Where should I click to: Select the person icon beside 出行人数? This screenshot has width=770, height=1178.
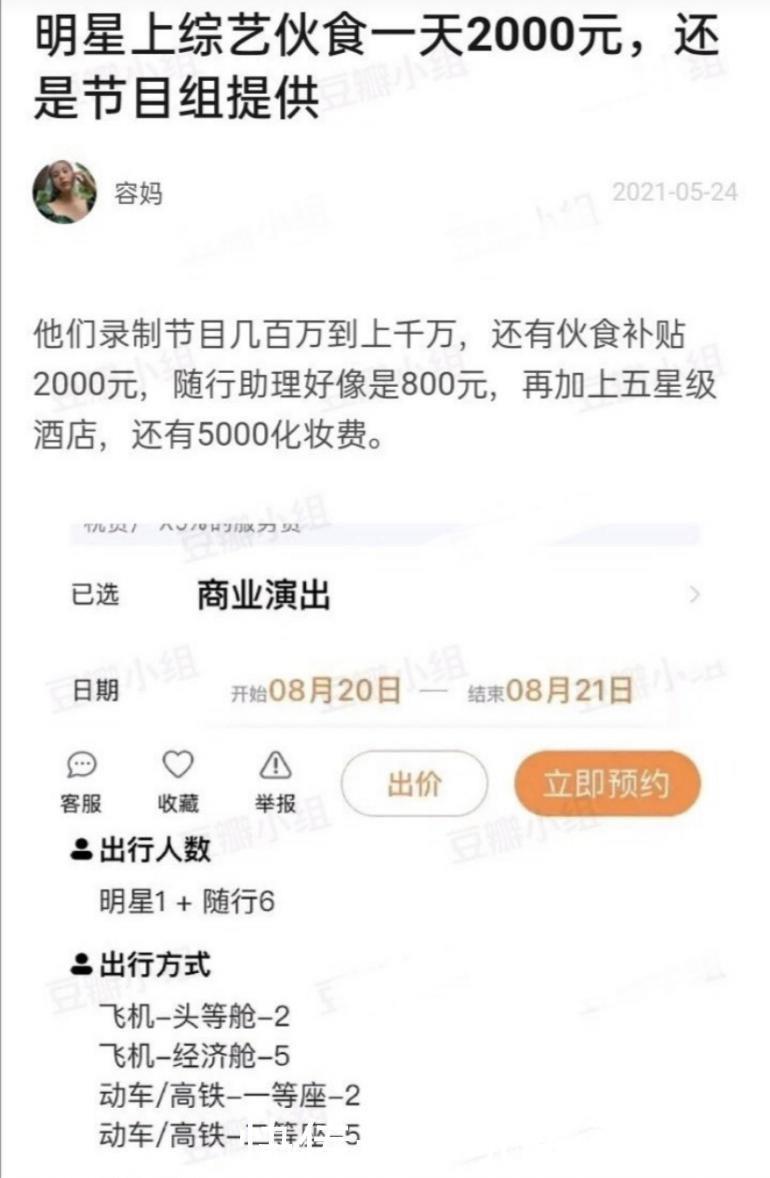coord(80,852)
